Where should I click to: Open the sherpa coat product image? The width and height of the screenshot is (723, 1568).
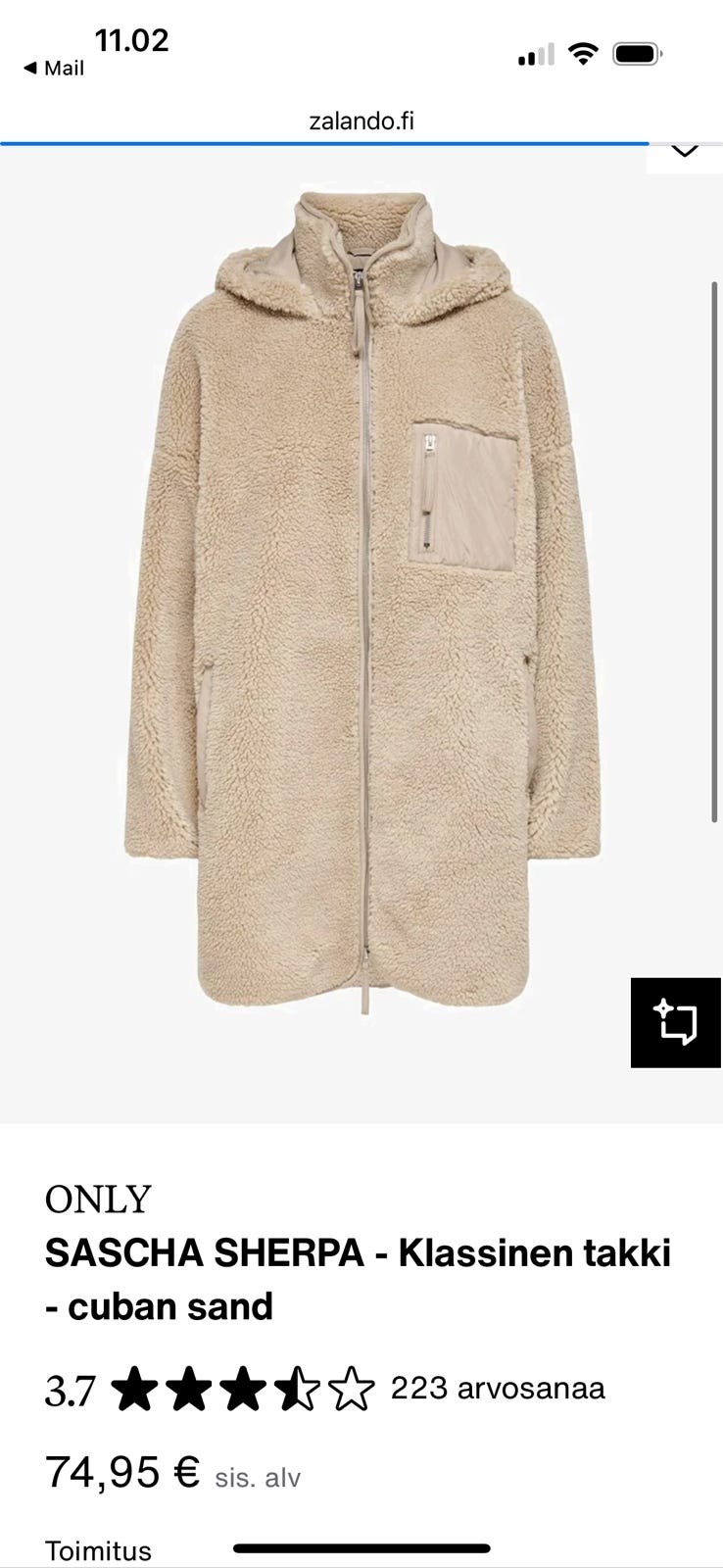click(362, 603)
